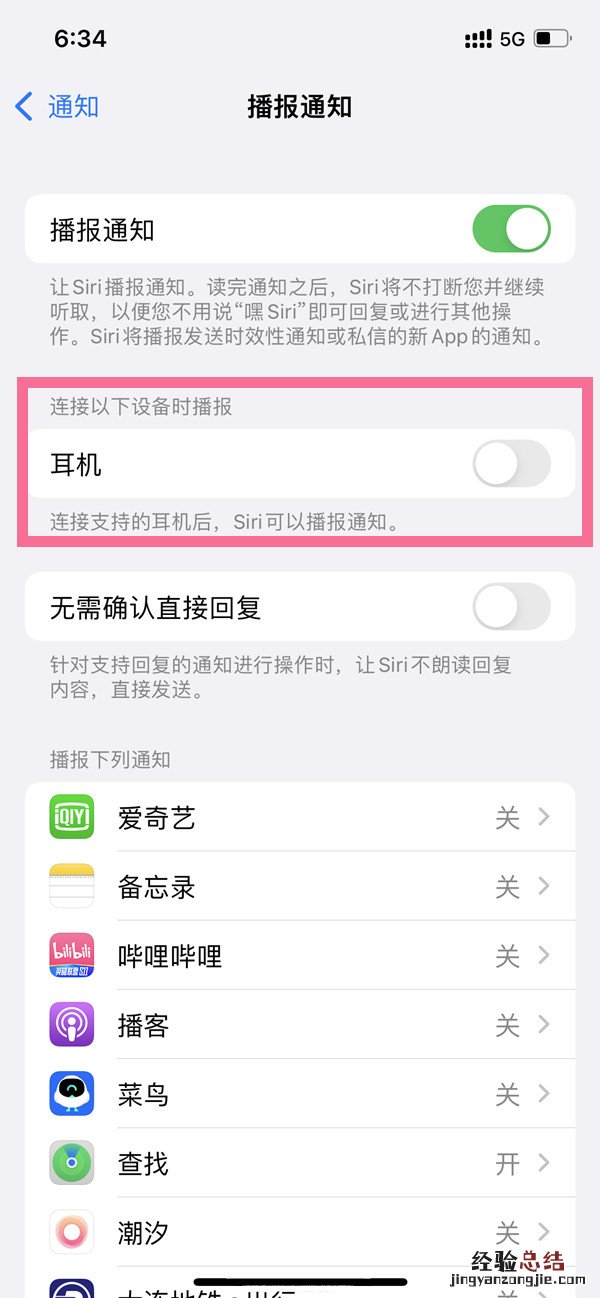The width and height of the screenshot is (600, 1298).
Task: Open the 备忘录 row
Action: [x=300, y=887]
